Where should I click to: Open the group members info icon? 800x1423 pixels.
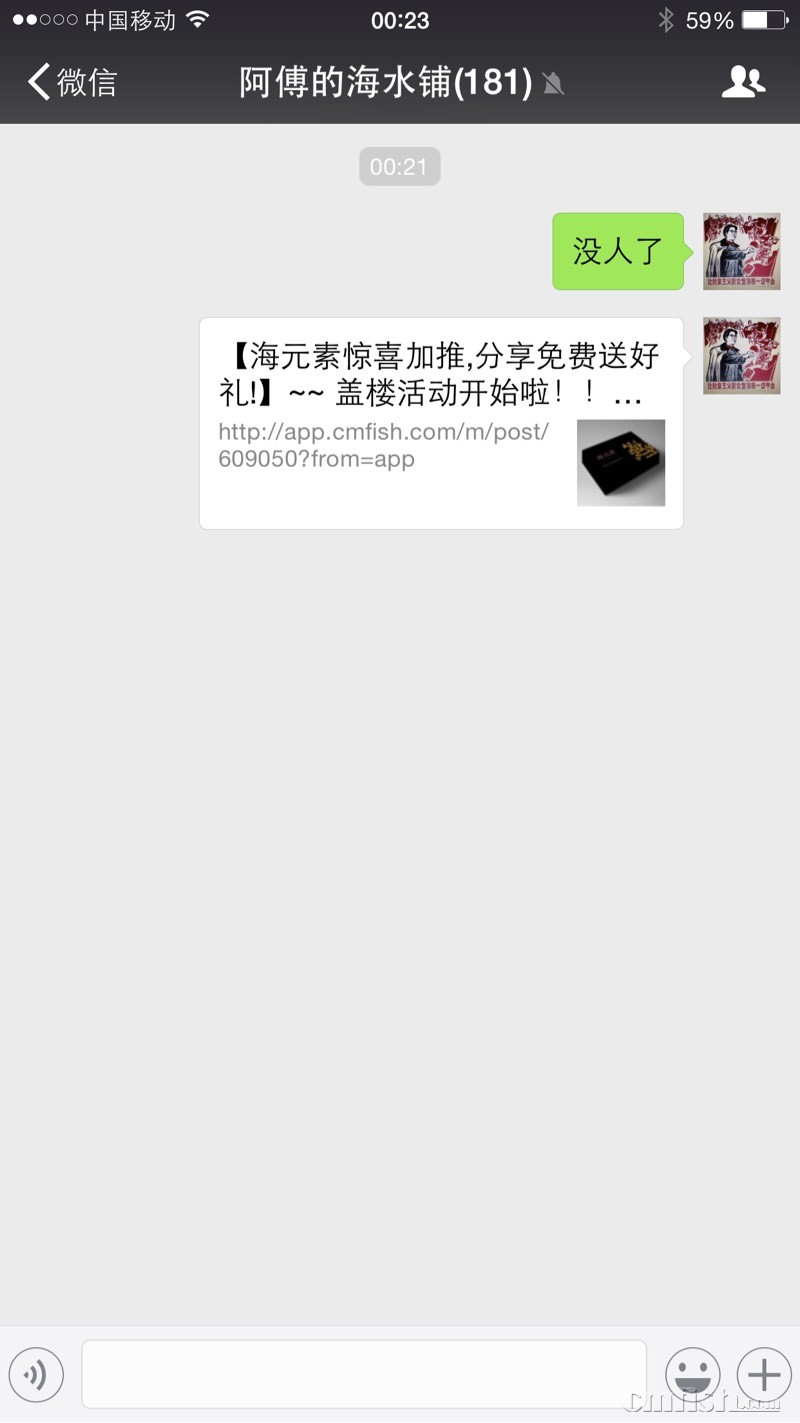tap(743, 82)
